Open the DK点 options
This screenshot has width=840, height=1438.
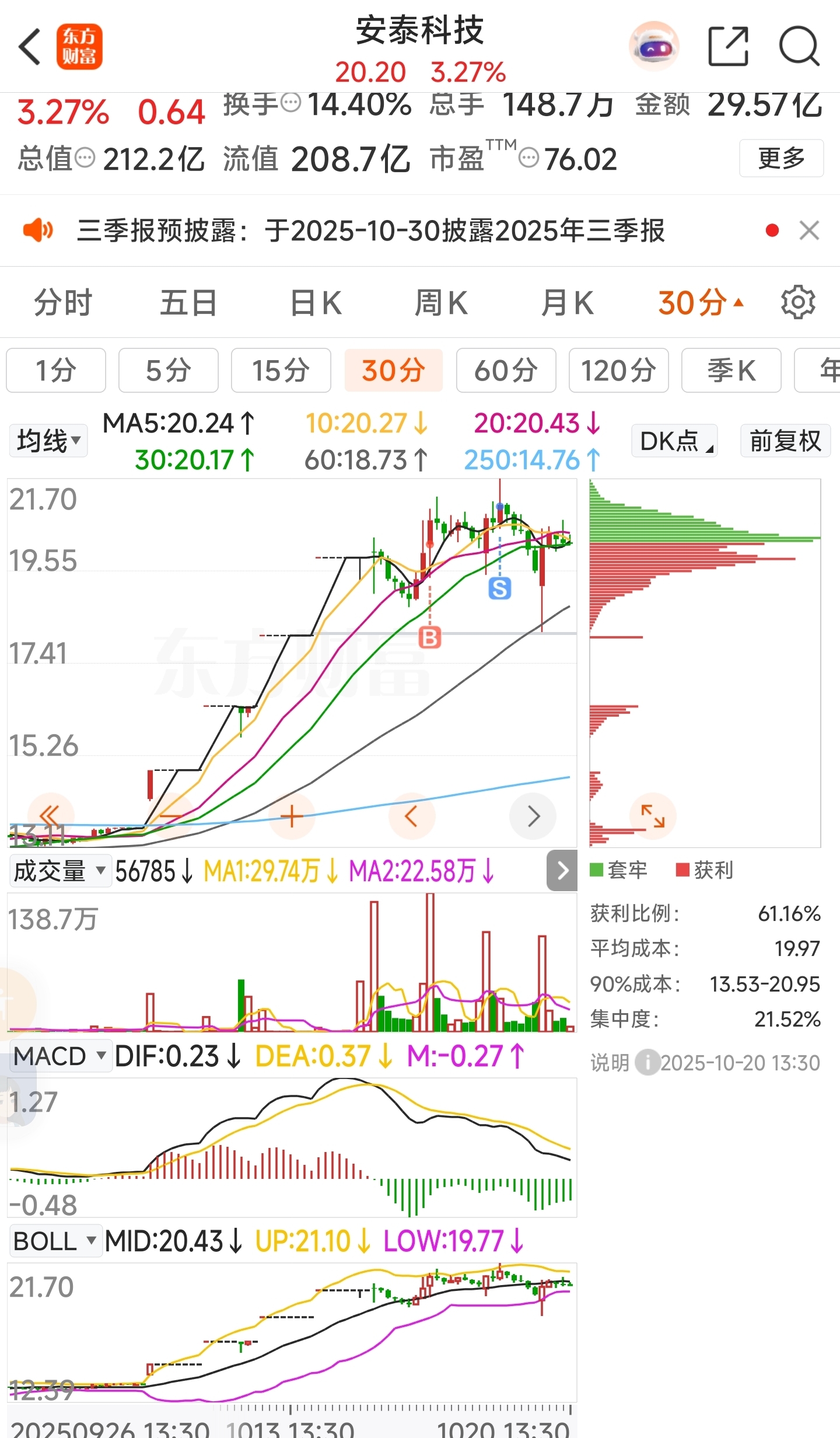pyautogui.click(x=674, y=441)
